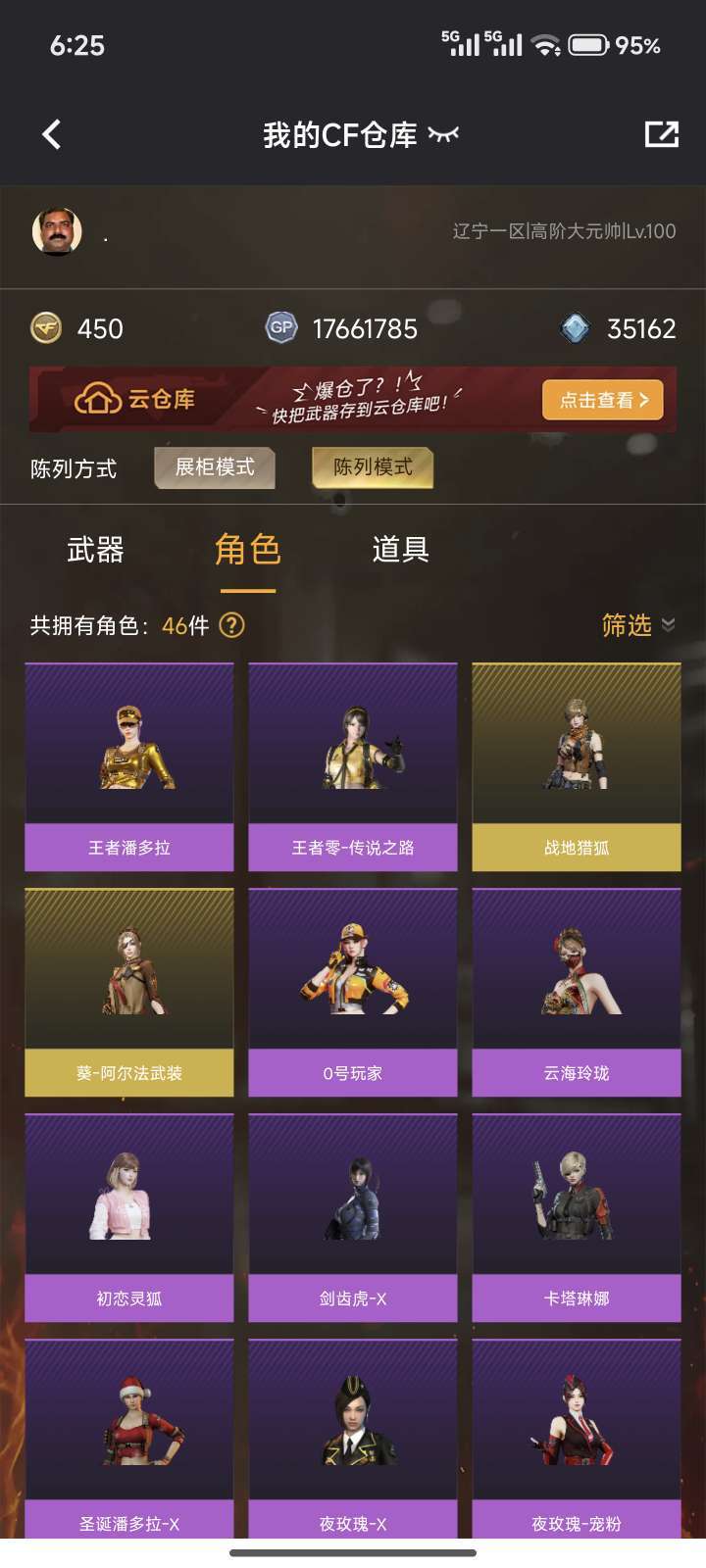Go back using the top-left arrow
The width and height of the screenshot is (706, 1568).
click(52, 134)
